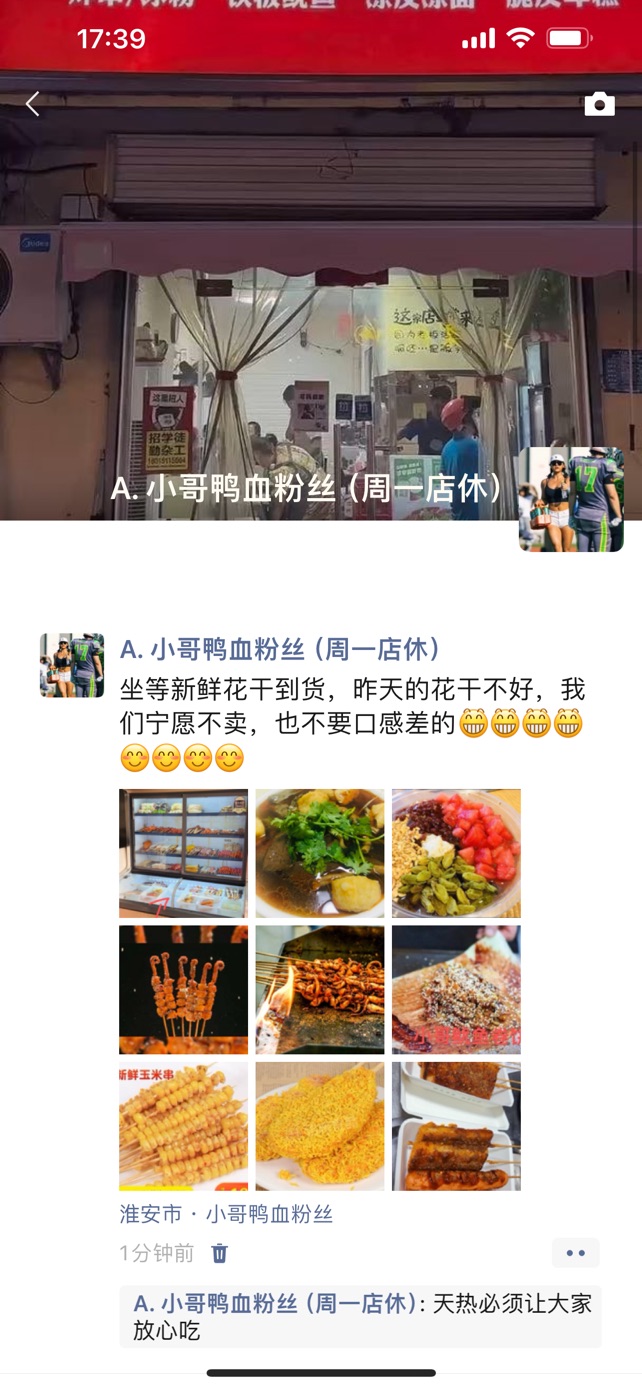The image size is (642, 1389).
Task: Open the watermelon dessert bowl photo
Action: [x=456, y=853]
